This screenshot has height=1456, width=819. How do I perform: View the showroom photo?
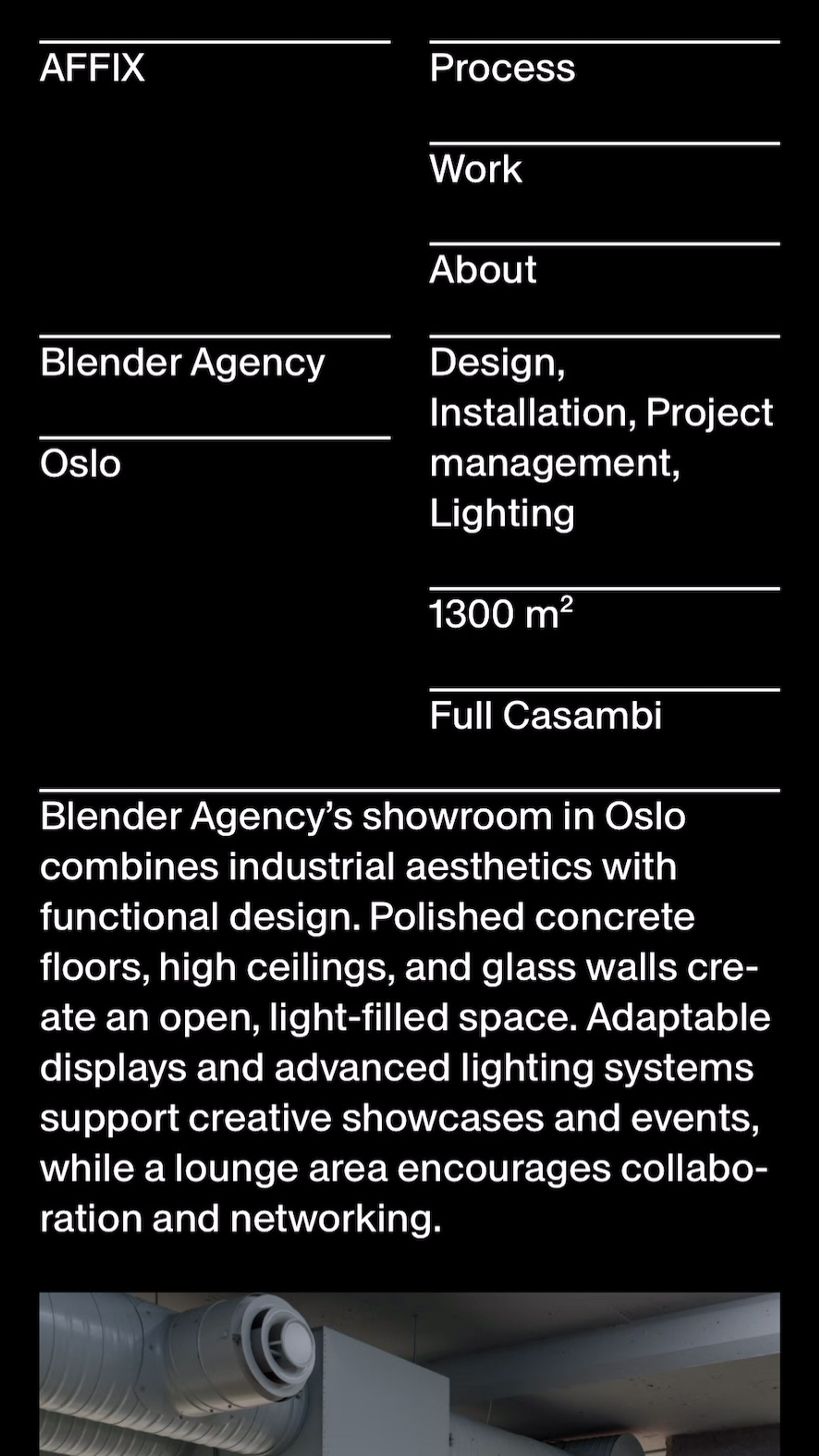[x=409, y=1373]
